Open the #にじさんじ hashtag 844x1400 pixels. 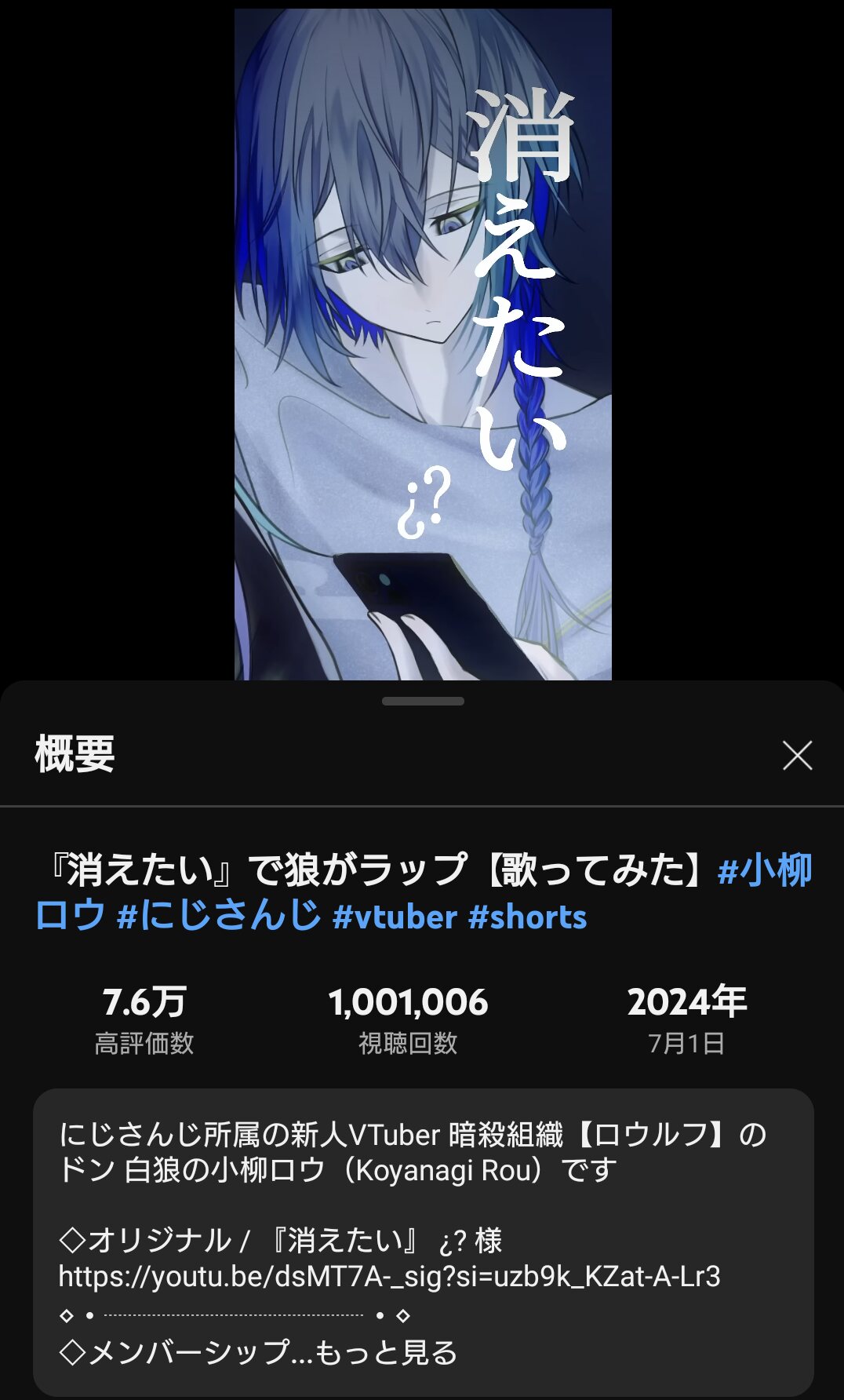click(219, 916)
